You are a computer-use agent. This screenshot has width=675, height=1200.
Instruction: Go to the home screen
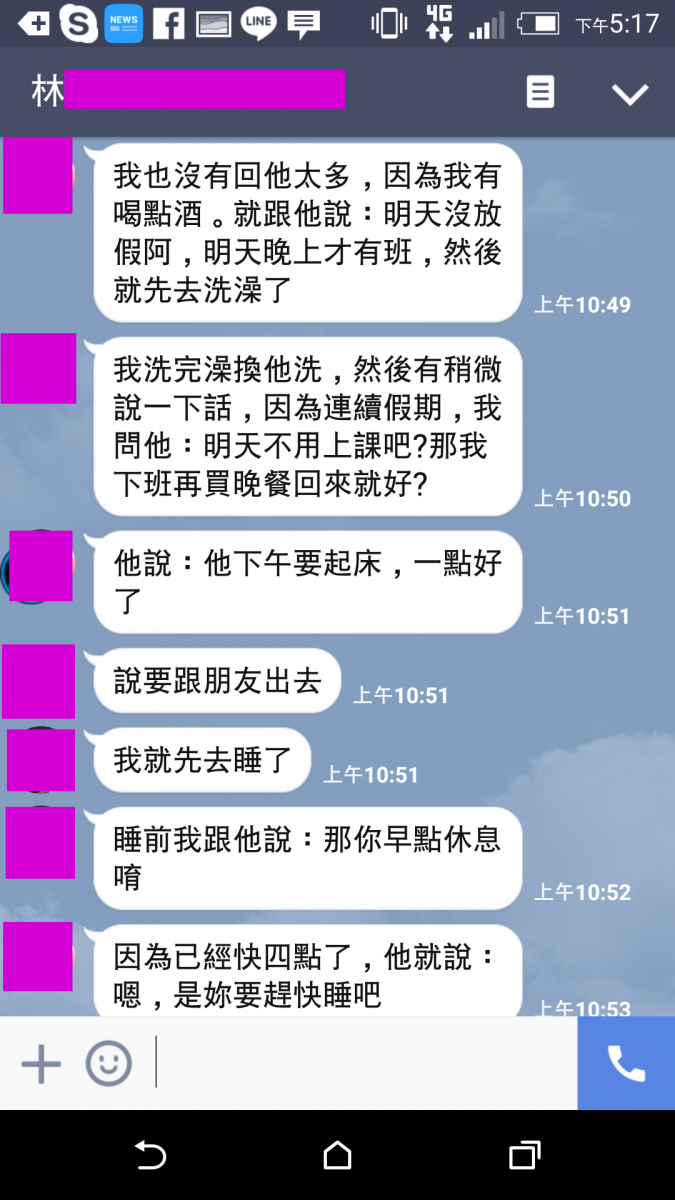tap(338, 1156)
